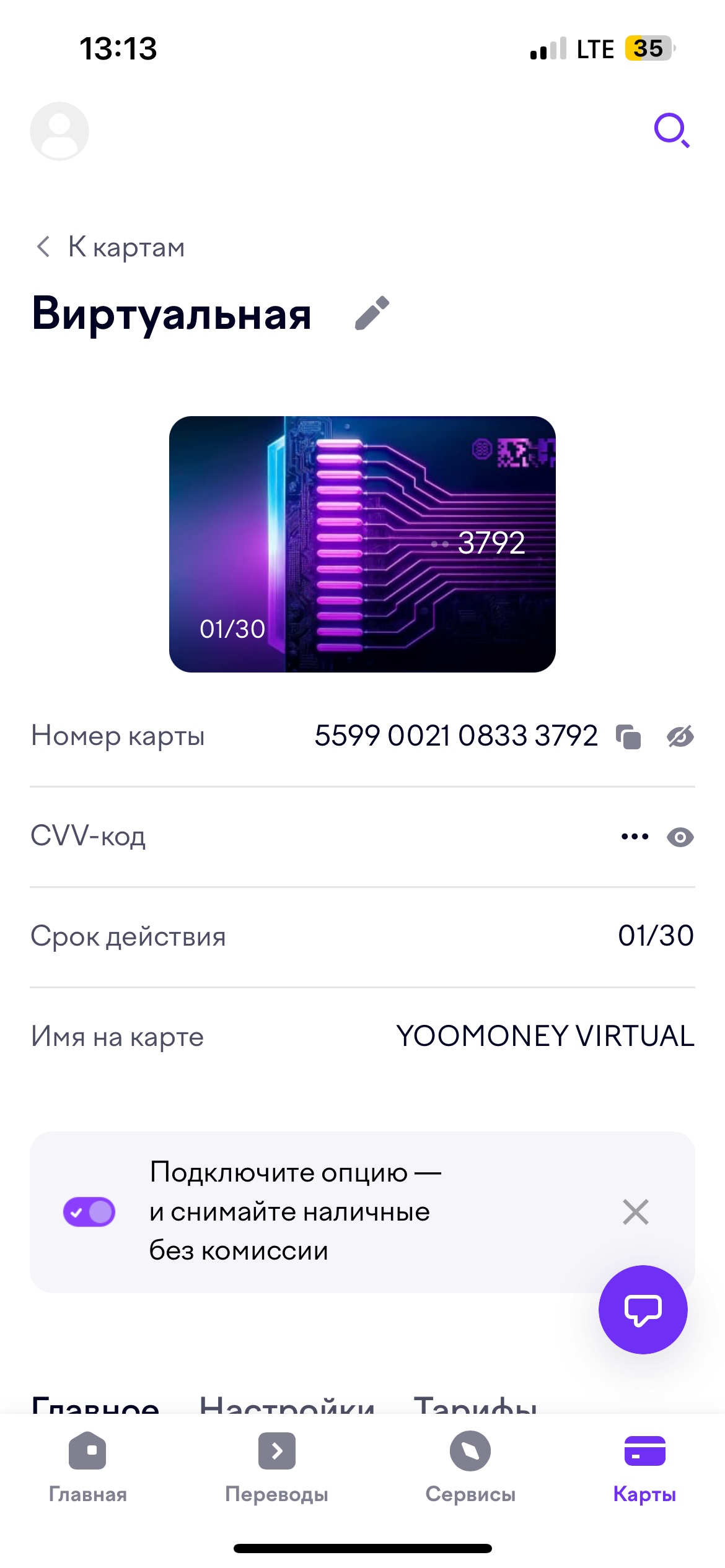The height and width of the screenshot is (1568, 725).
Task: Copy the card number
Action: coord(629,736)
